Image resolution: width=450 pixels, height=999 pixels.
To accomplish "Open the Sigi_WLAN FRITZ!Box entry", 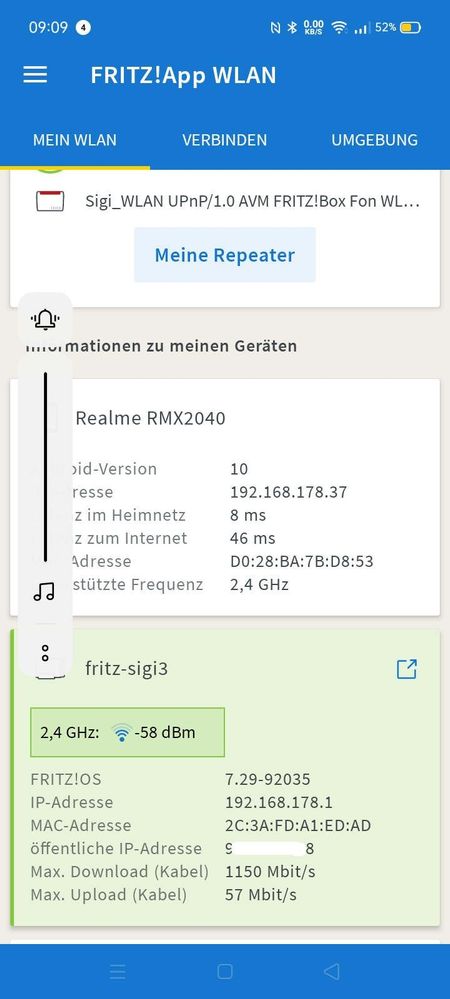I will click(228, 201).
